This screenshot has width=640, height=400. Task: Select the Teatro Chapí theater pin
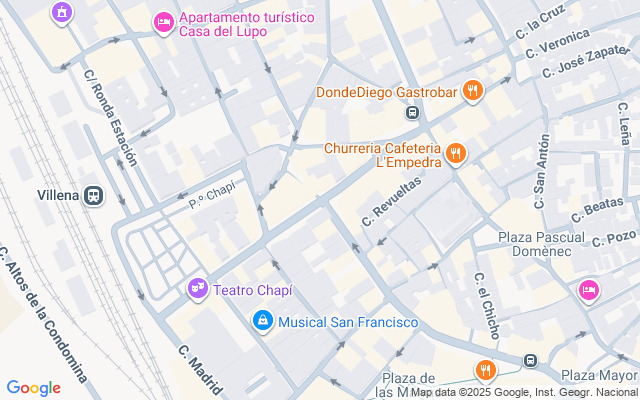coord(198,289)
